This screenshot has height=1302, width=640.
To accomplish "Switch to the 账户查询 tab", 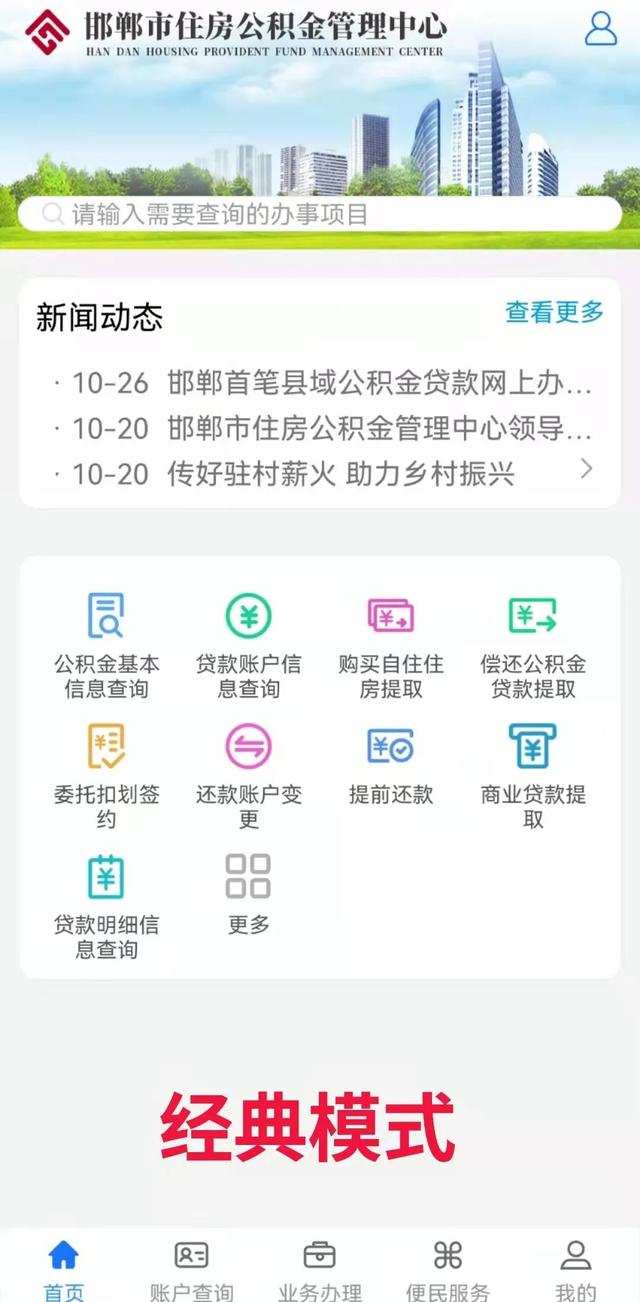I will tap(191, 1270).
